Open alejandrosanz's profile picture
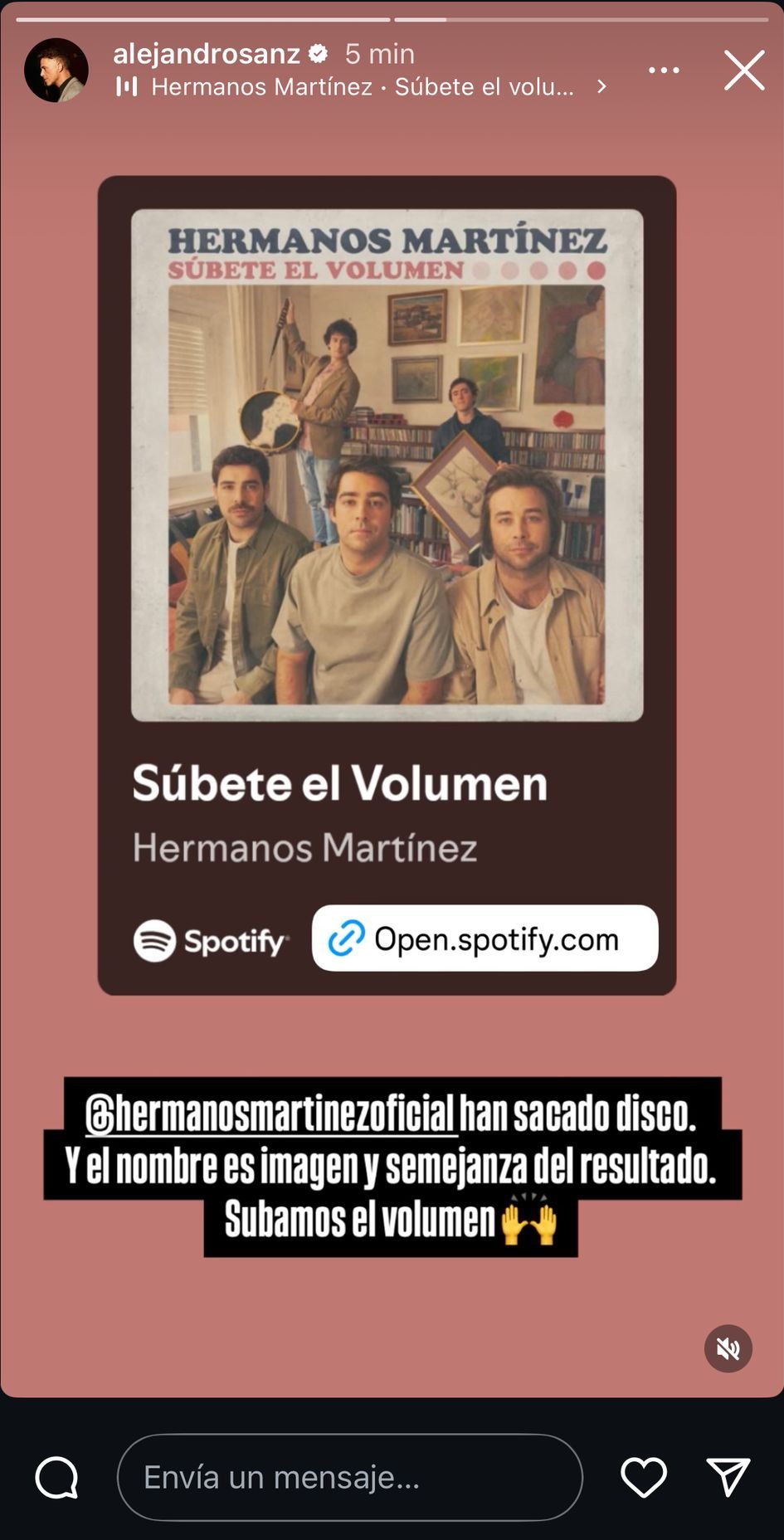This screenshot has width=784, height=1540. tap(56, 71)
